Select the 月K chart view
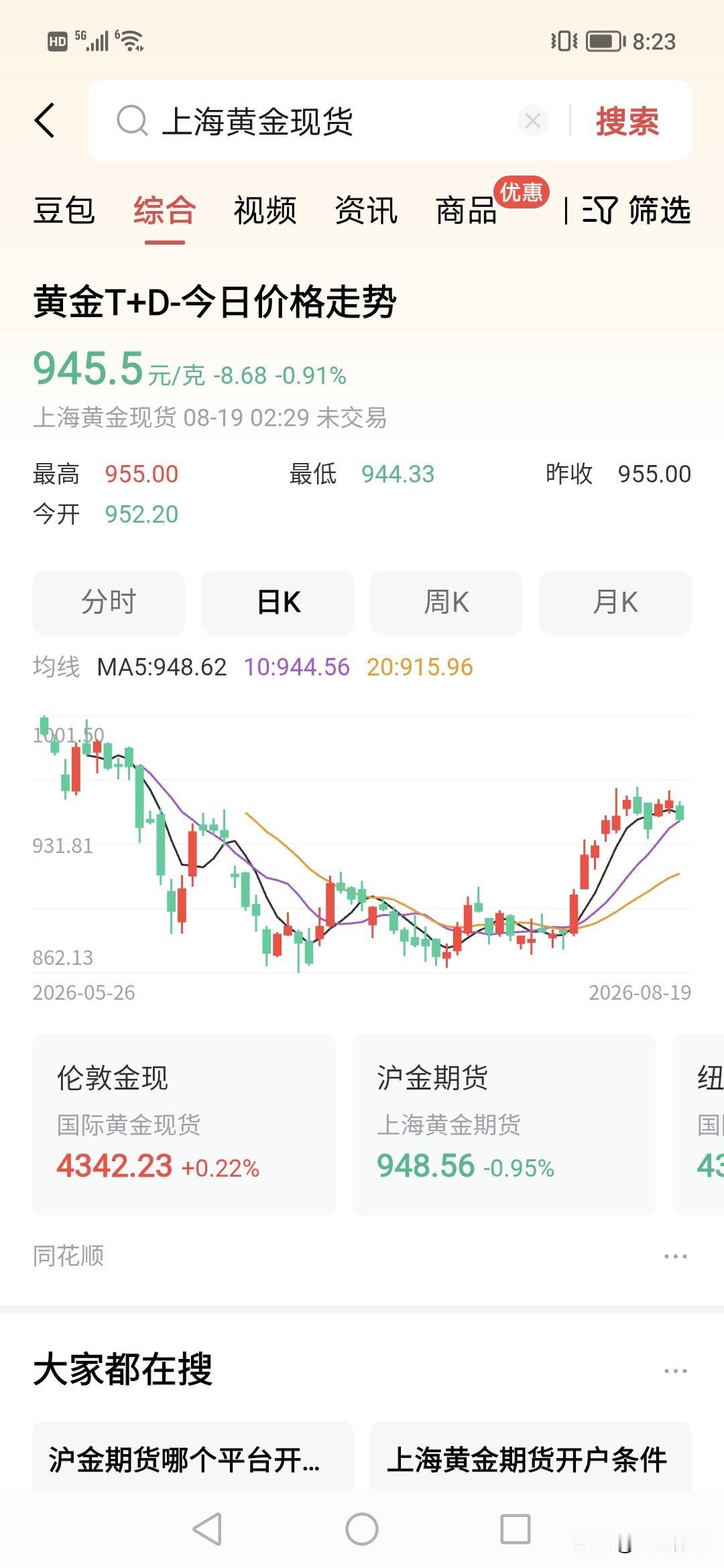Viewport: 724px width, 1568px height. pos(615,602)
